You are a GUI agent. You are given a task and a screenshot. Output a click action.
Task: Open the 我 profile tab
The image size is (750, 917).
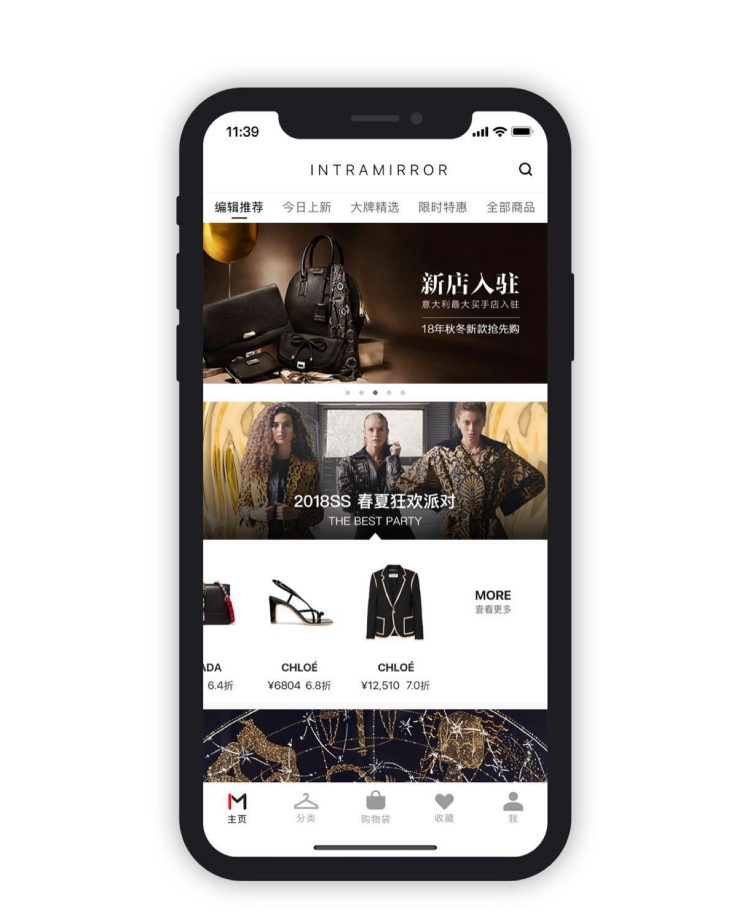513,808
